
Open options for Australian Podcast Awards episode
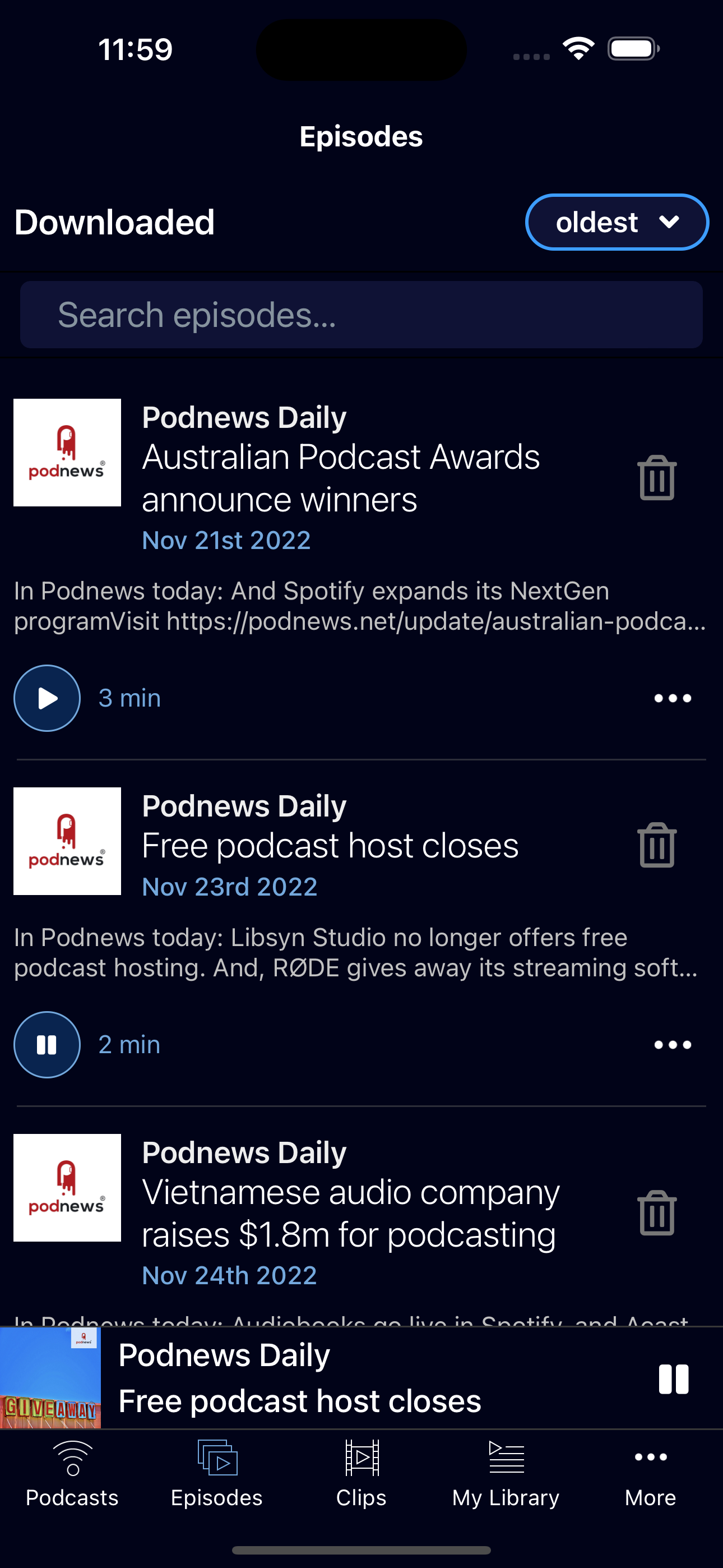tap(672, 698)
